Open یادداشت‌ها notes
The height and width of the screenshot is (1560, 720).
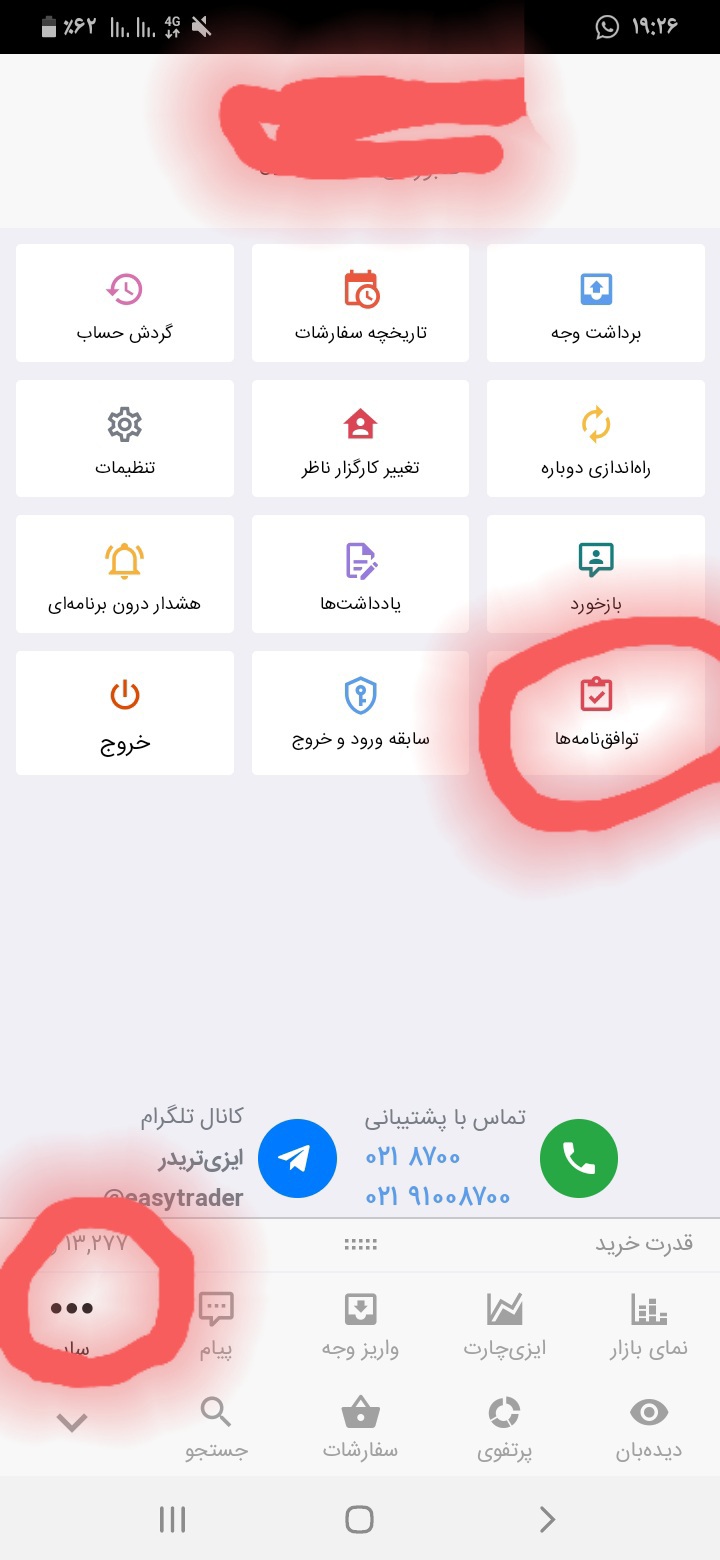click(360, 574)
